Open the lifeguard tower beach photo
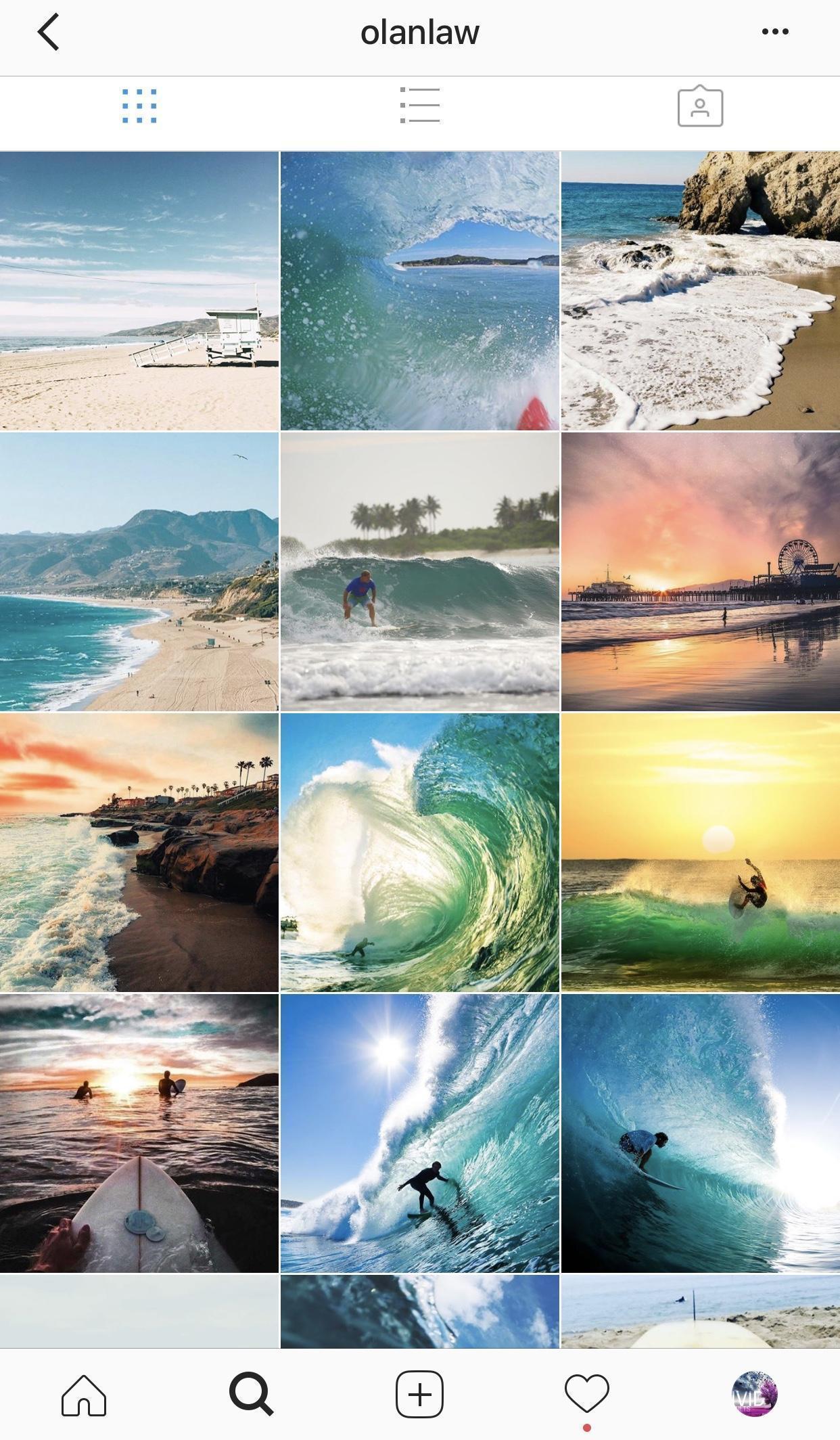The width and height of the screenshot is (840, 1440). (139, 291)
